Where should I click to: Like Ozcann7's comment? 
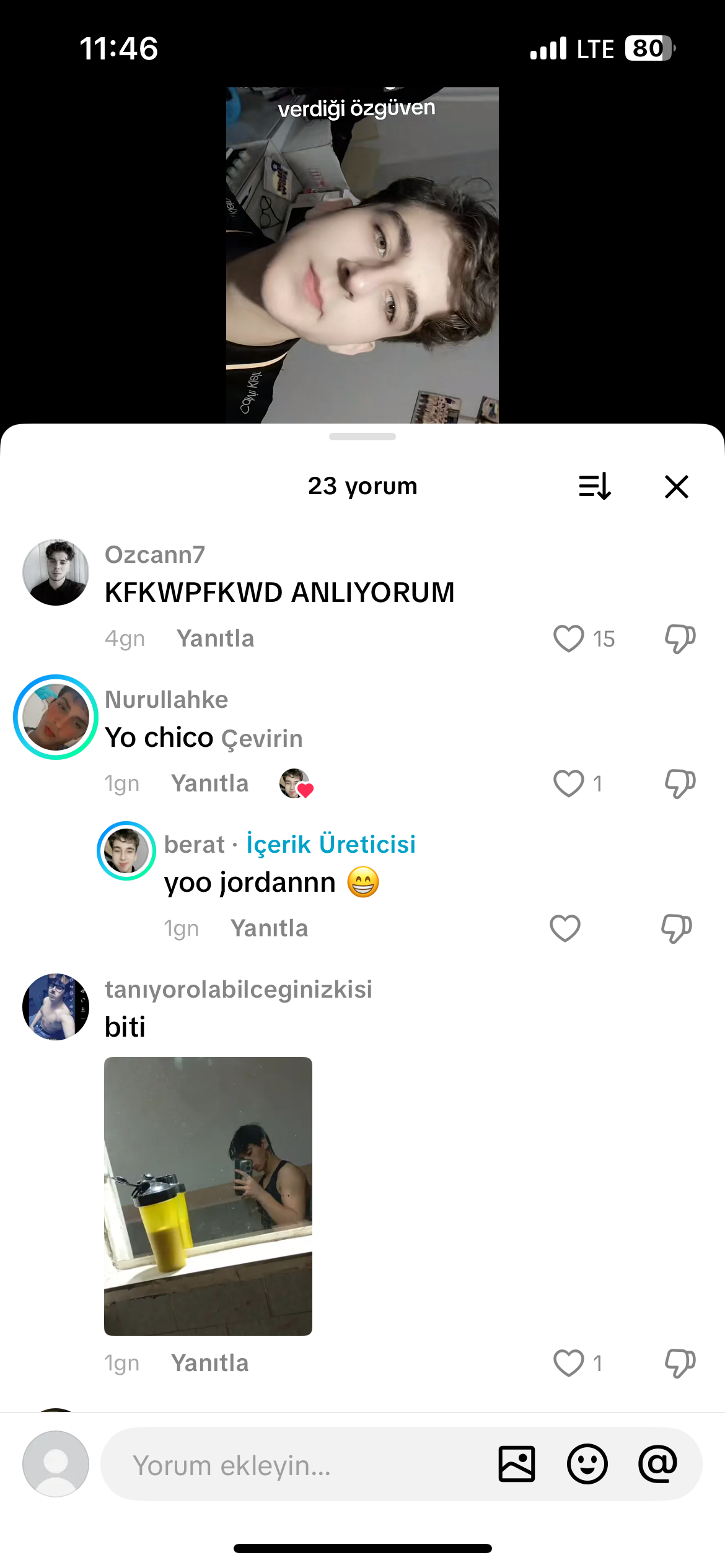[x=569, y=638]
